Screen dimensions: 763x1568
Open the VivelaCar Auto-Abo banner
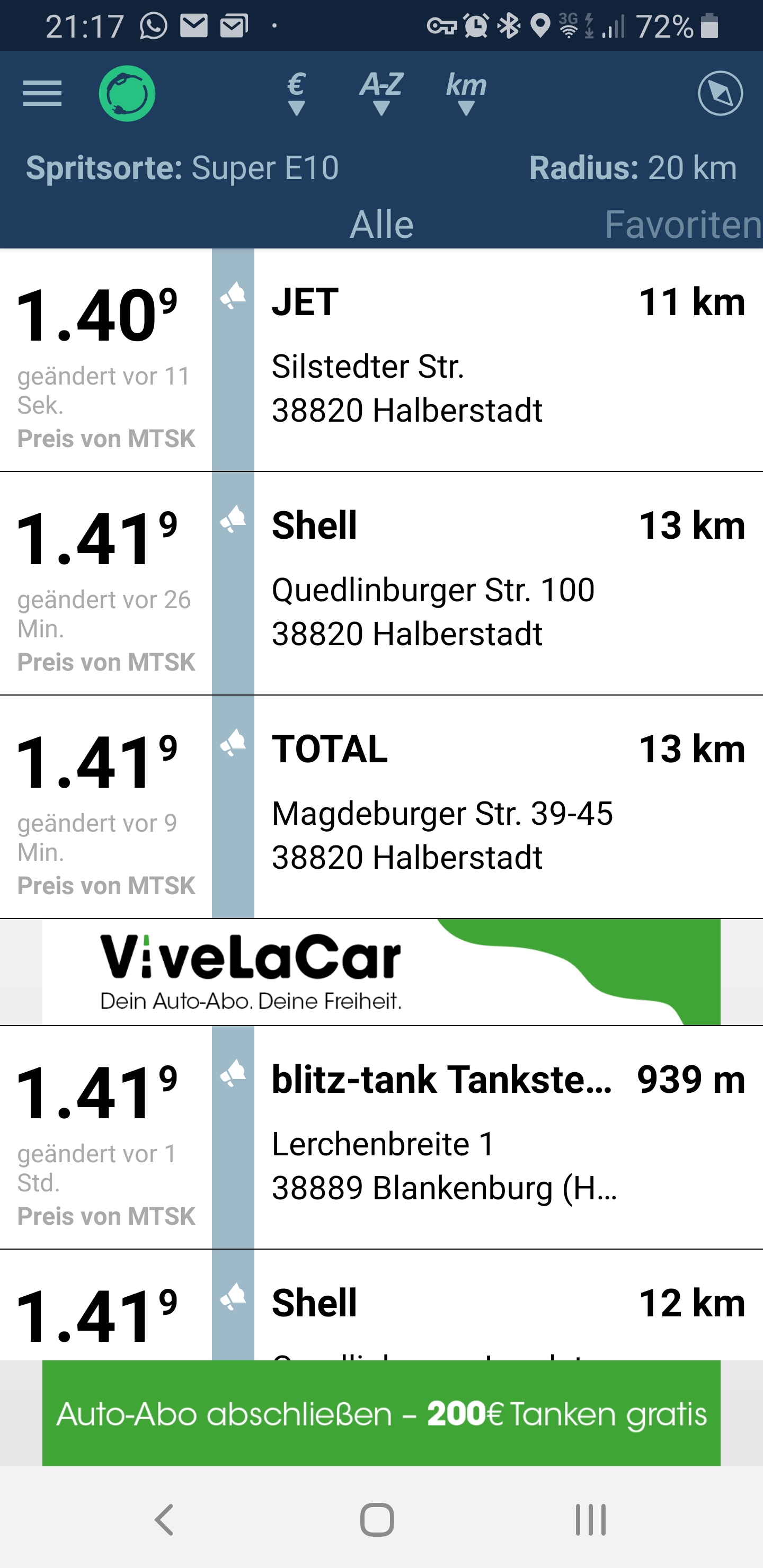click(x=381, y=972)
